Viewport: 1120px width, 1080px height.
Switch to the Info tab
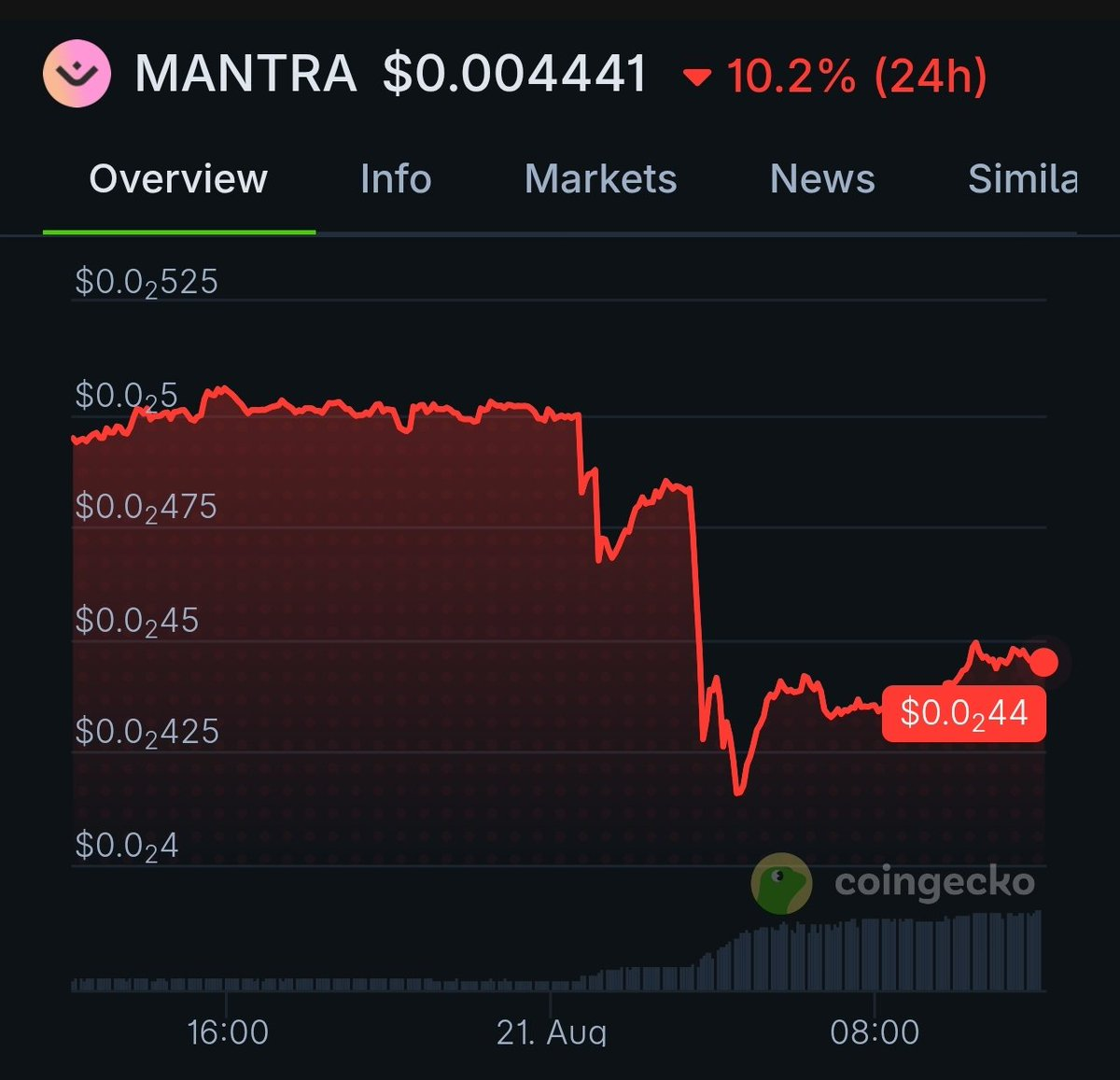396,179
